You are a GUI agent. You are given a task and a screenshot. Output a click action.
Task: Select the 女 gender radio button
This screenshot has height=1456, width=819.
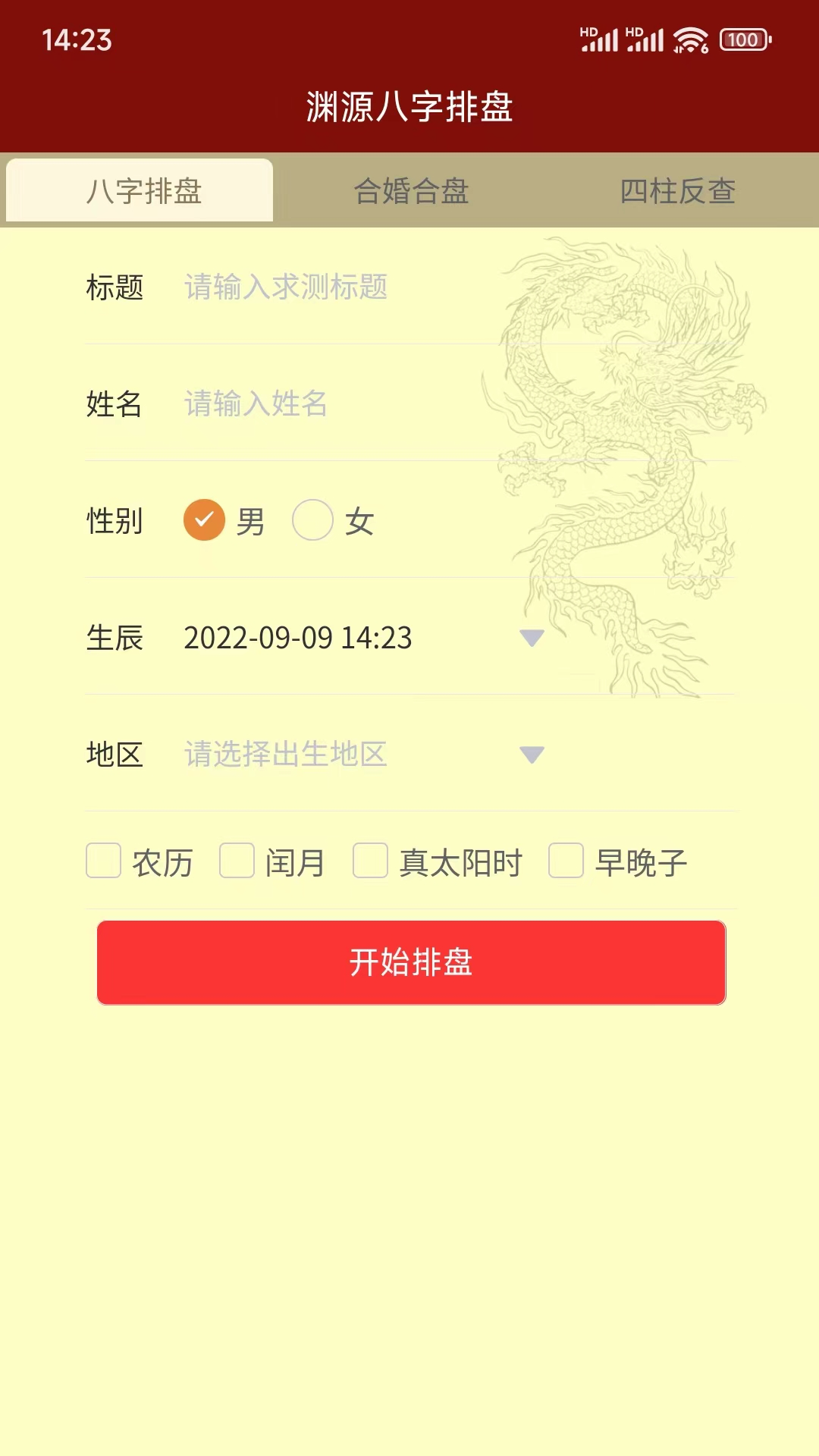[x=312, y=521]
